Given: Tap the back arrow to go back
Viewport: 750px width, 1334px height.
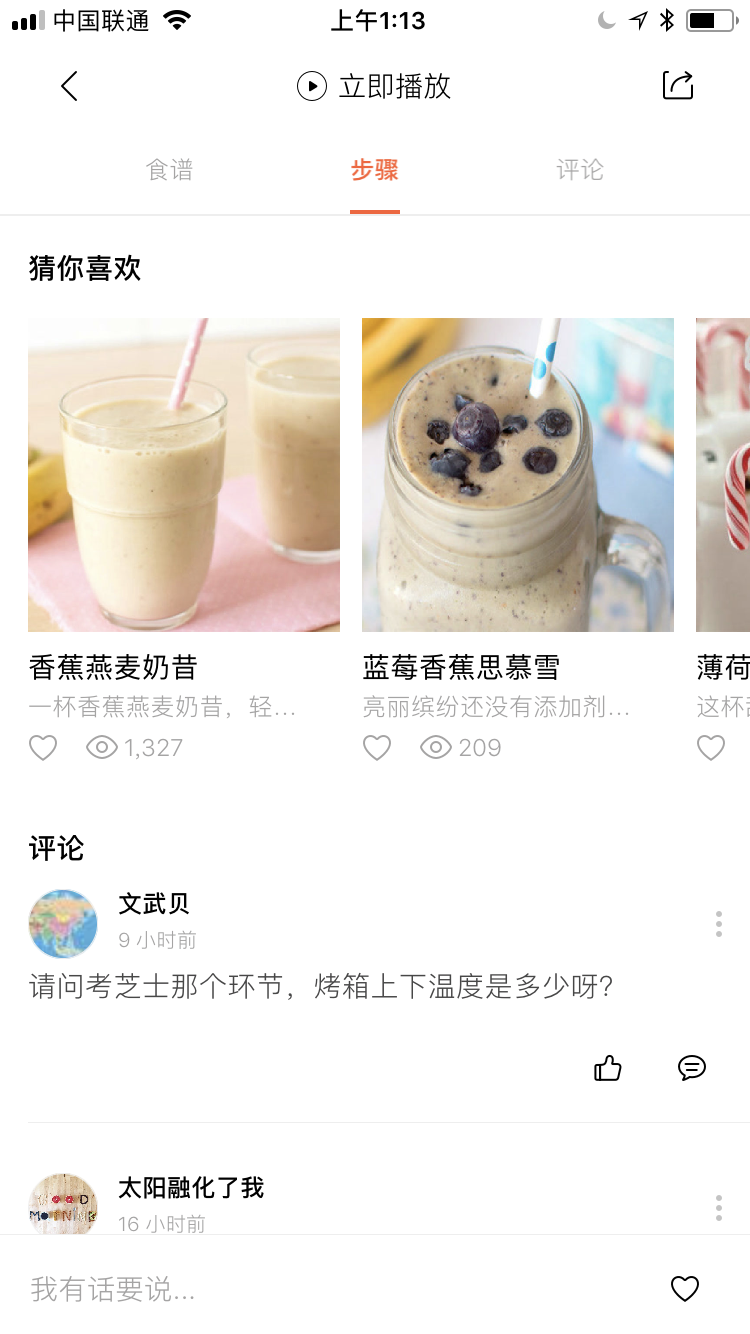Looking at the screenshot, I should (x=69, y=86).
